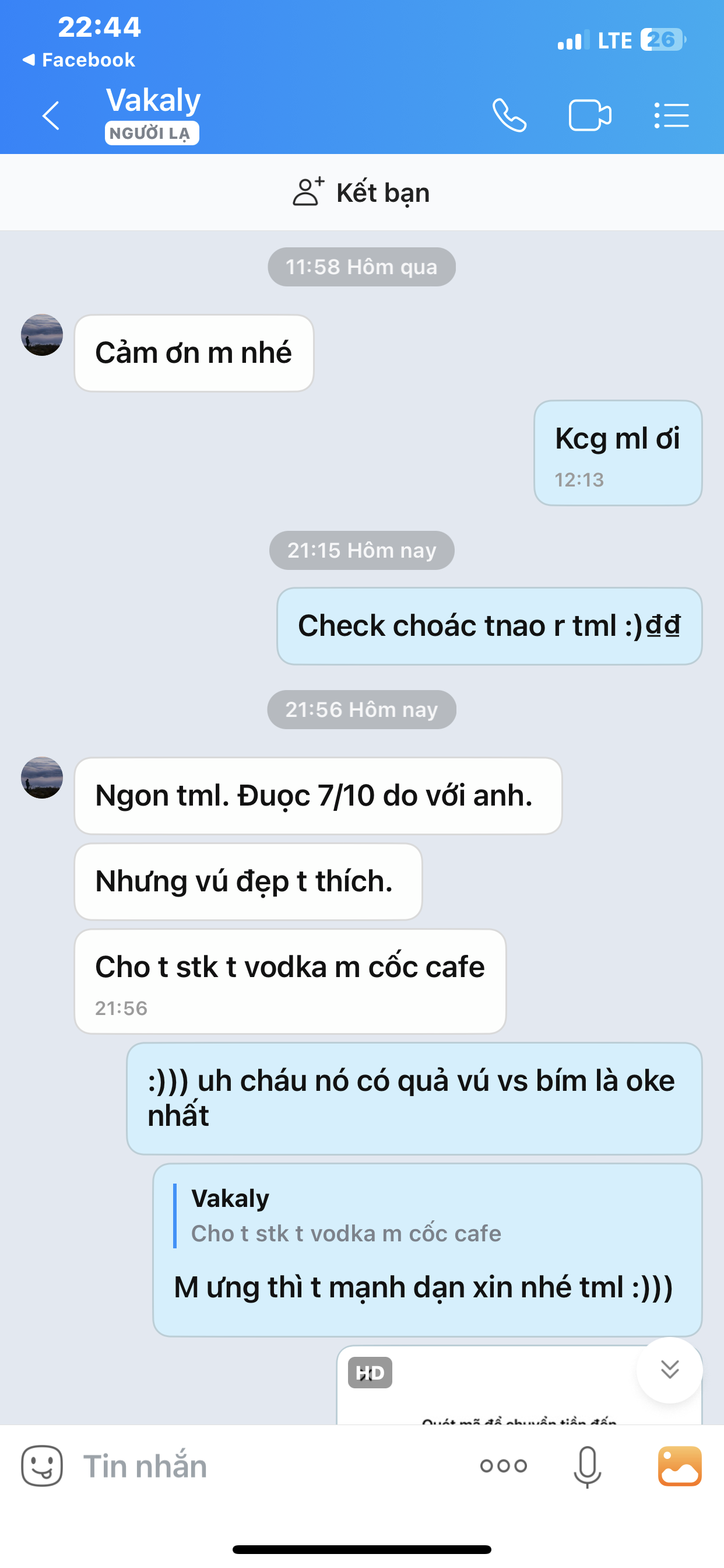Viewport: 724px width, 1568px height.
Task: Jump to the latest messages
Action: point(669,1370)
